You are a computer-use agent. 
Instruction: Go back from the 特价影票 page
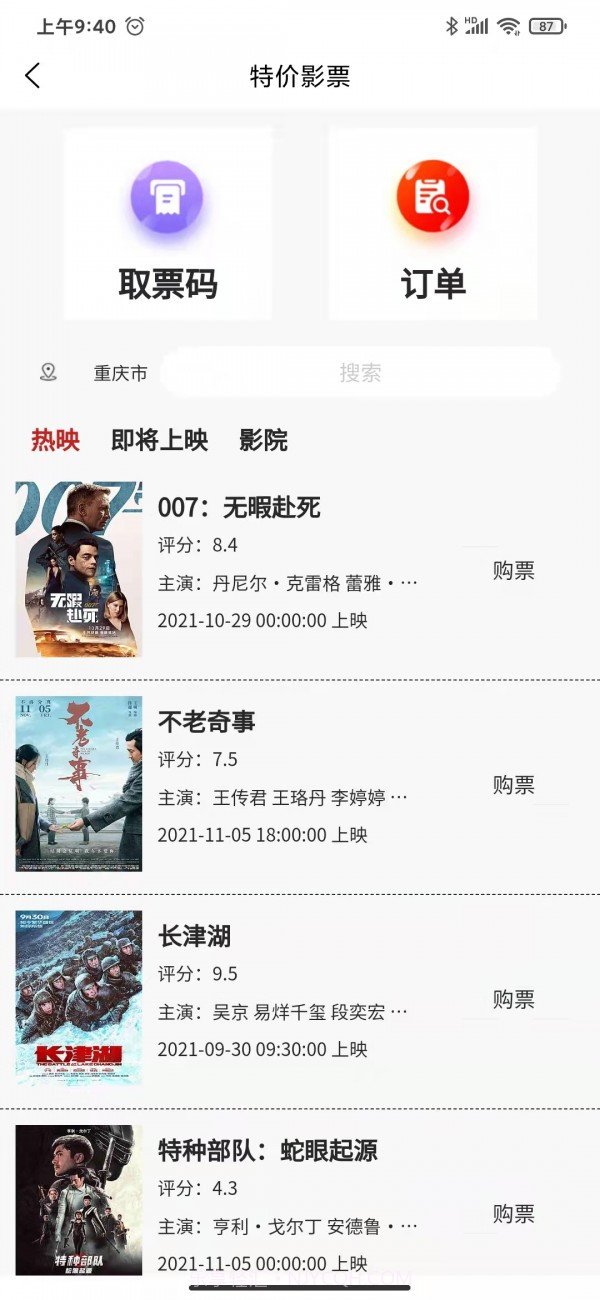click(33, 76)
